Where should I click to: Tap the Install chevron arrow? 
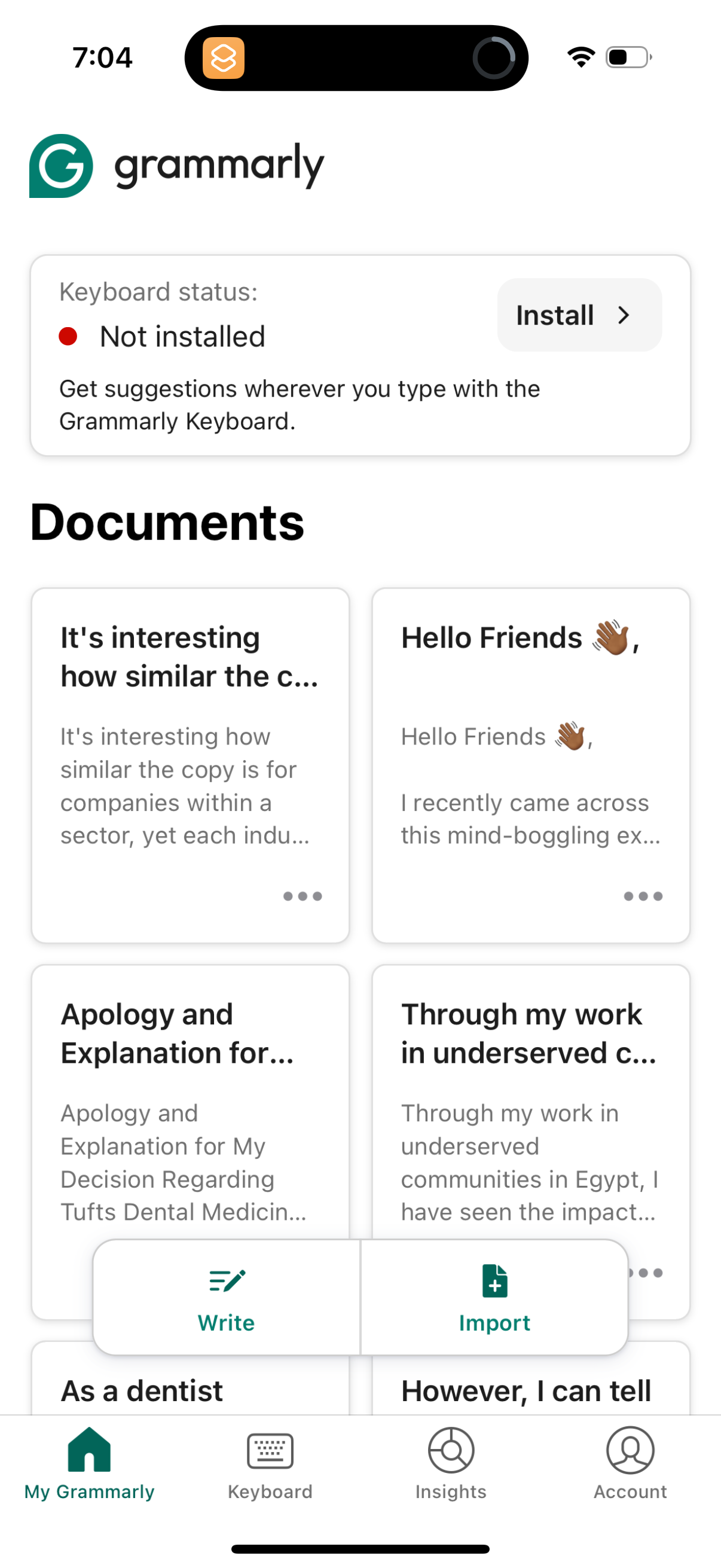coord(624,315)
